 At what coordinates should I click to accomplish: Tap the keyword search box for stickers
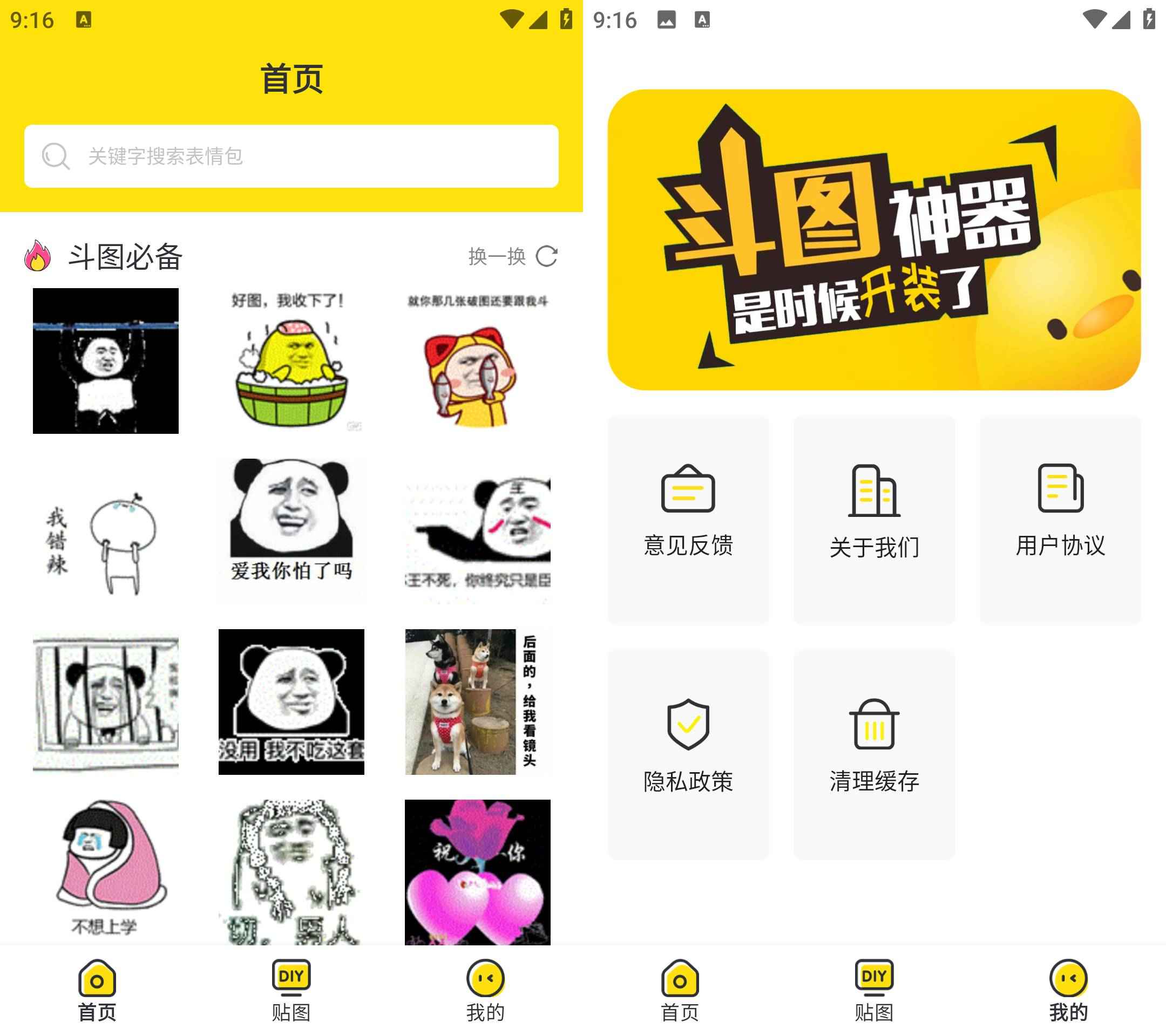pos(291,155)
